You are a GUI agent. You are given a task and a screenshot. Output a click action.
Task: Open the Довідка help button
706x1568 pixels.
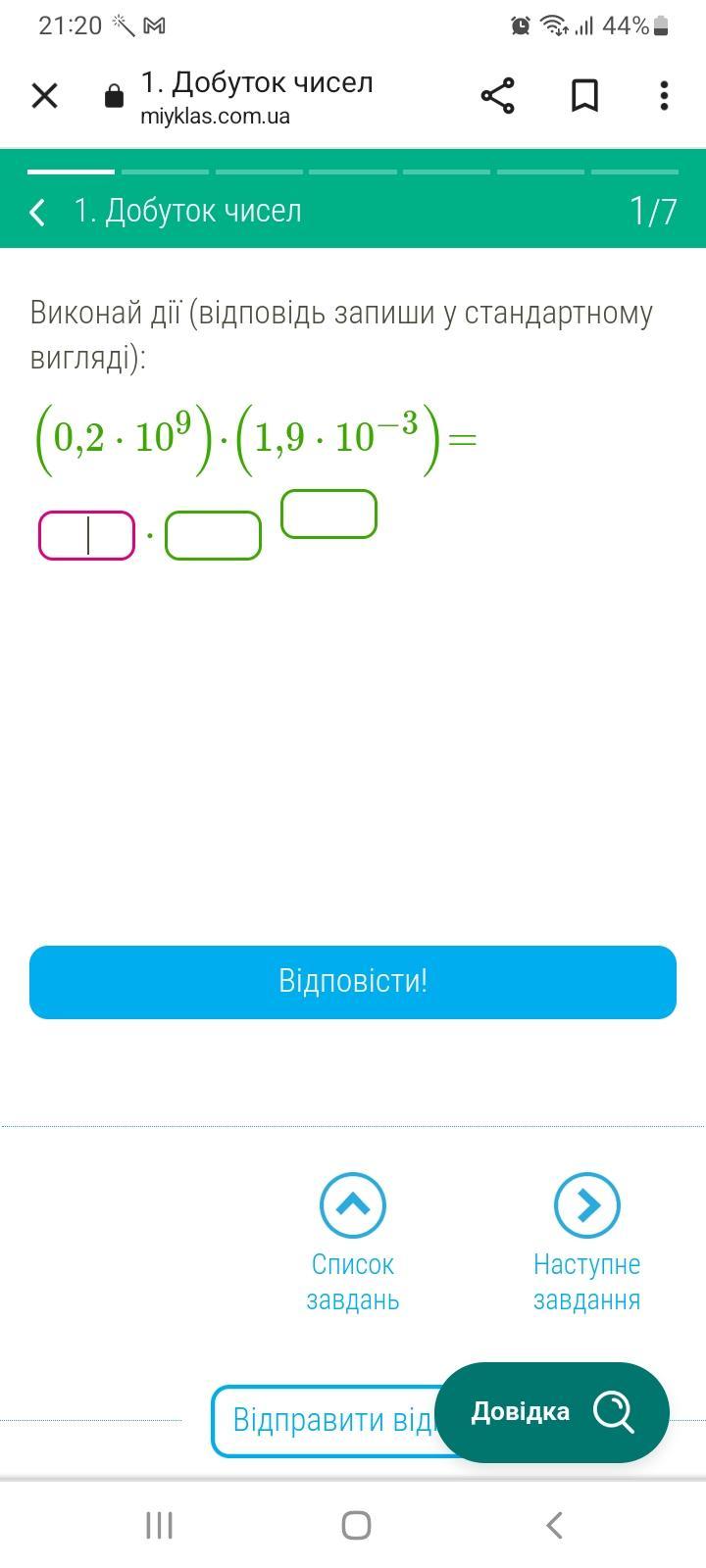coord(551,1411)
